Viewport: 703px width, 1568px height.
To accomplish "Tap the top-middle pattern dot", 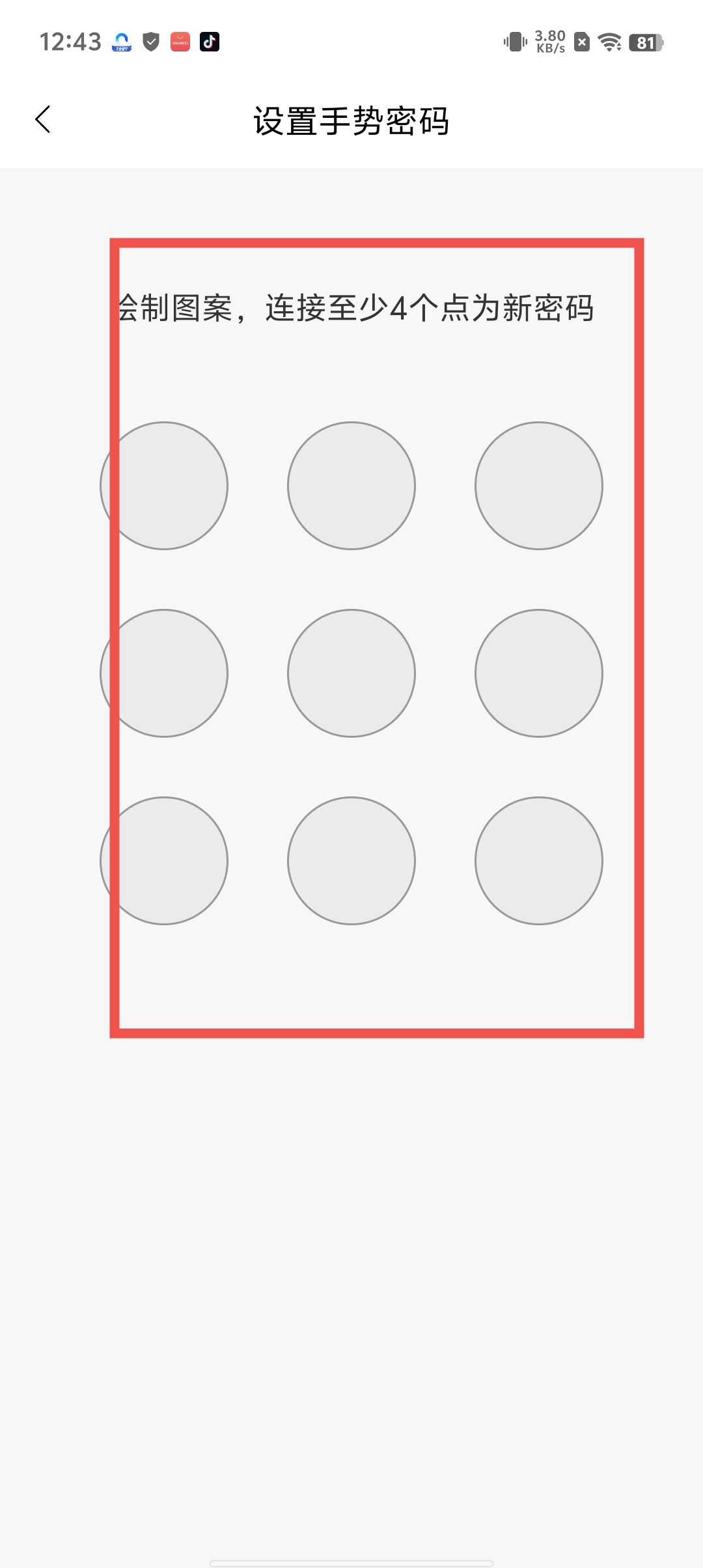I will (x=351, y=486).
